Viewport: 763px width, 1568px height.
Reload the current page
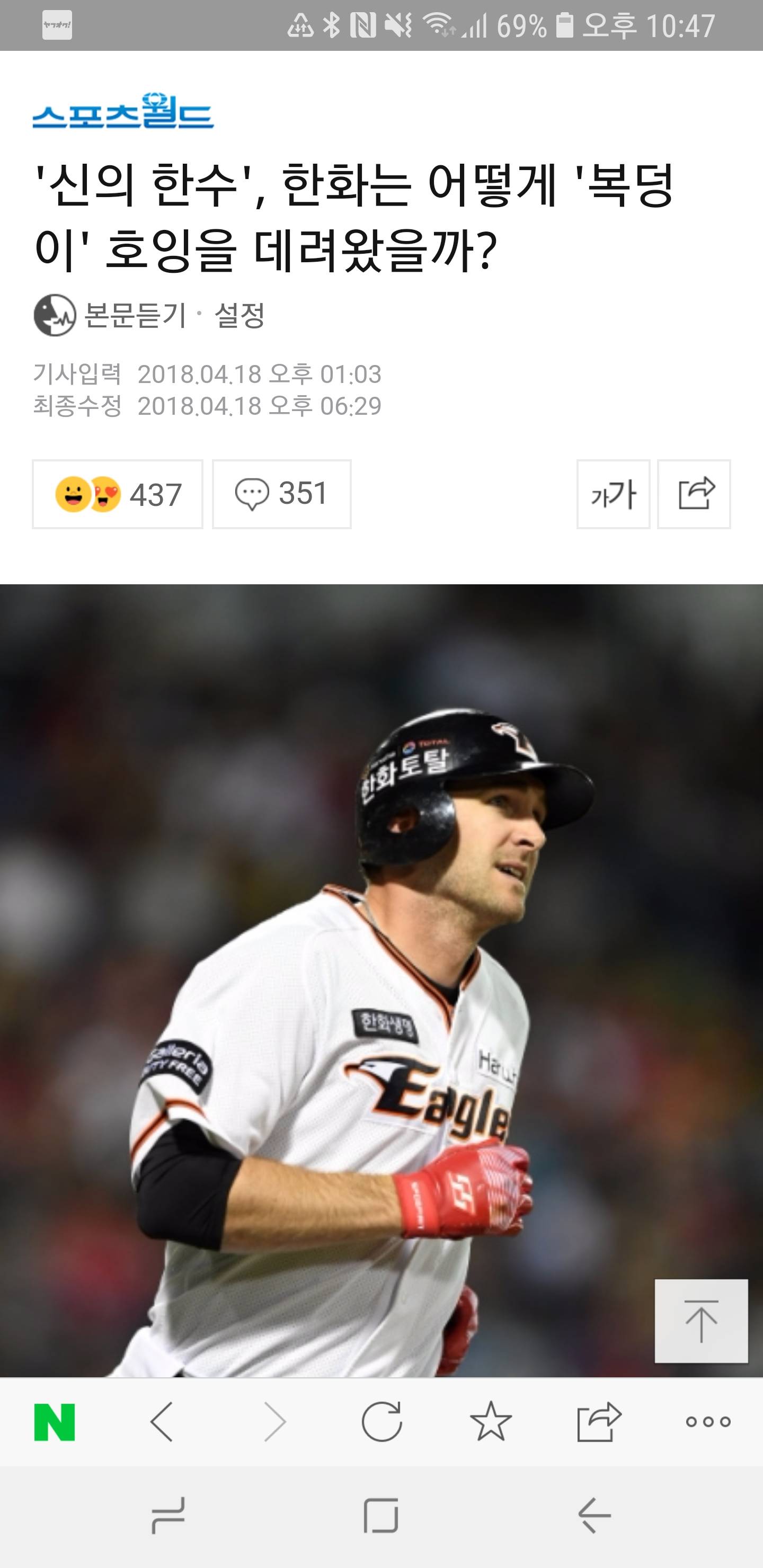click(382, 1422)
